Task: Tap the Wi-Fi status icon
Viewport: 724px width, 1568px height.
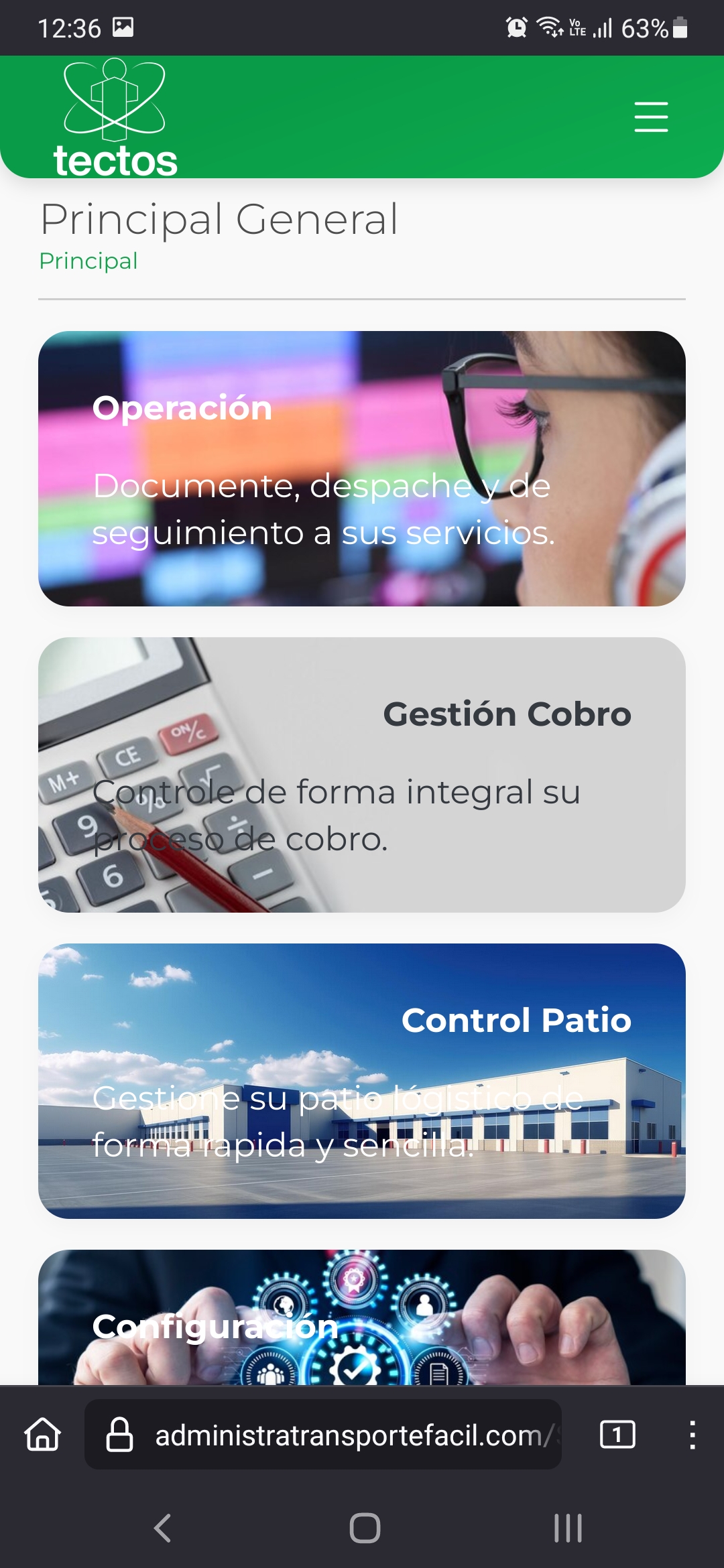Action: tap(548, 27)
